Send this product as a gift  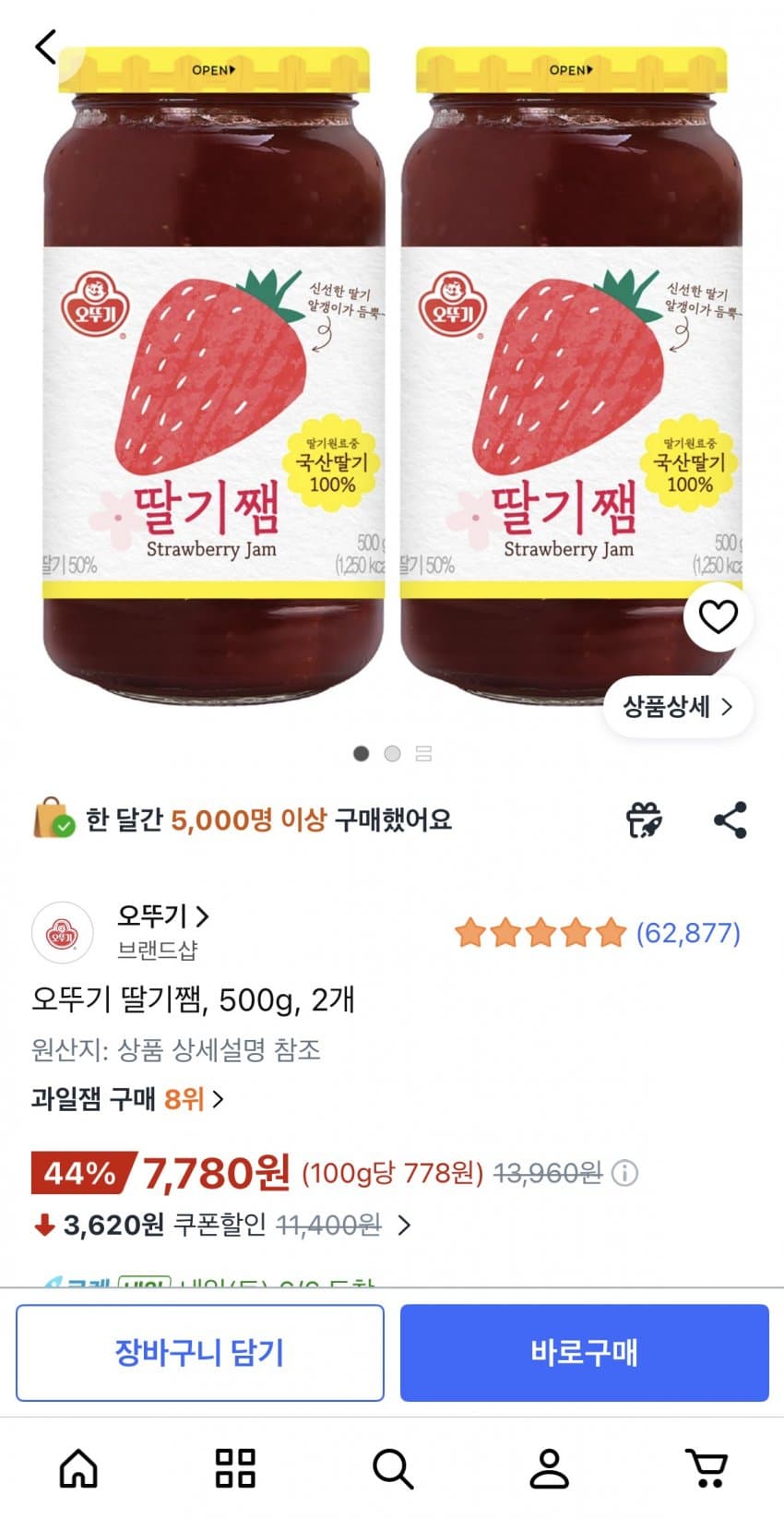(x=644, y=819)
